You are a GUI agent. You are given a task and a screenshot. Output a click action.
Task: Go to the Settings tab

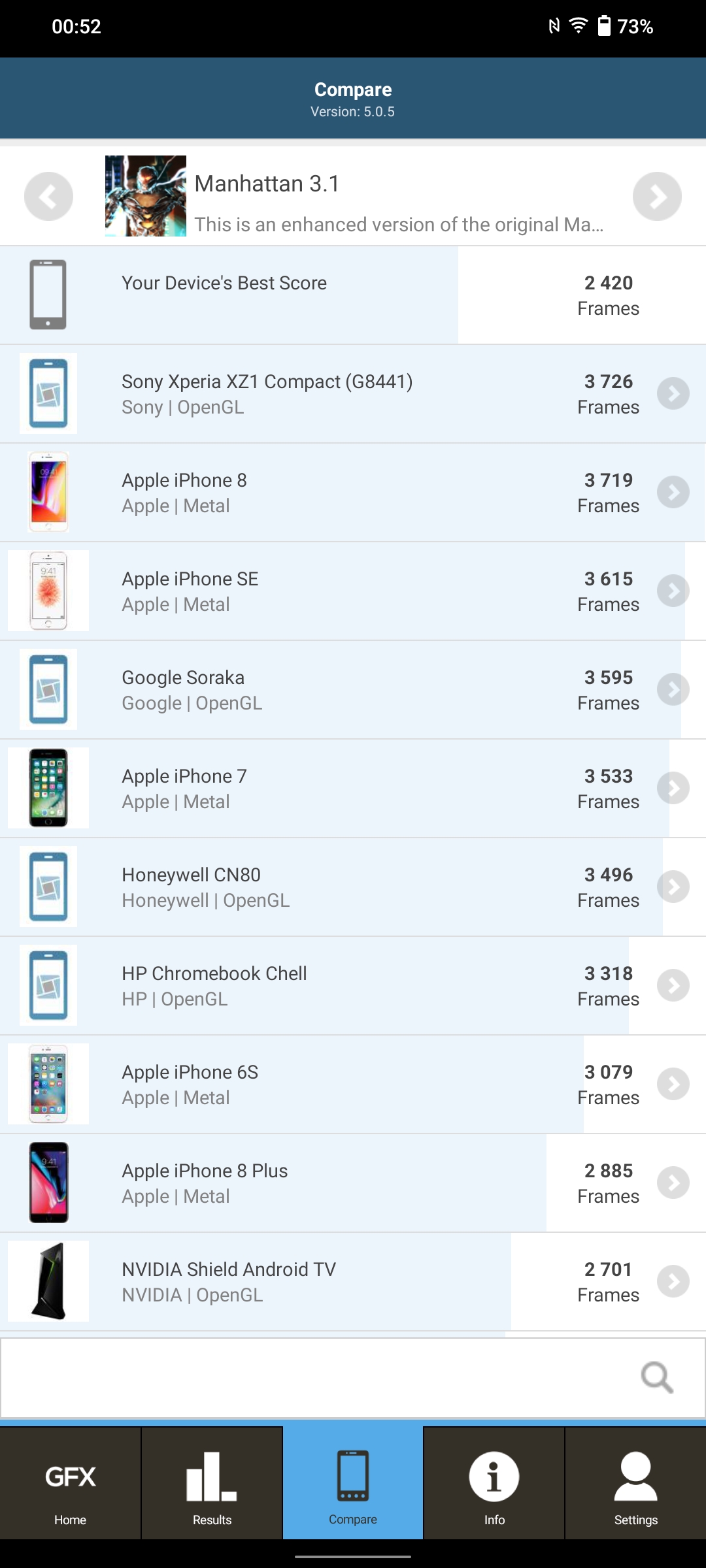click(635, 1484)
